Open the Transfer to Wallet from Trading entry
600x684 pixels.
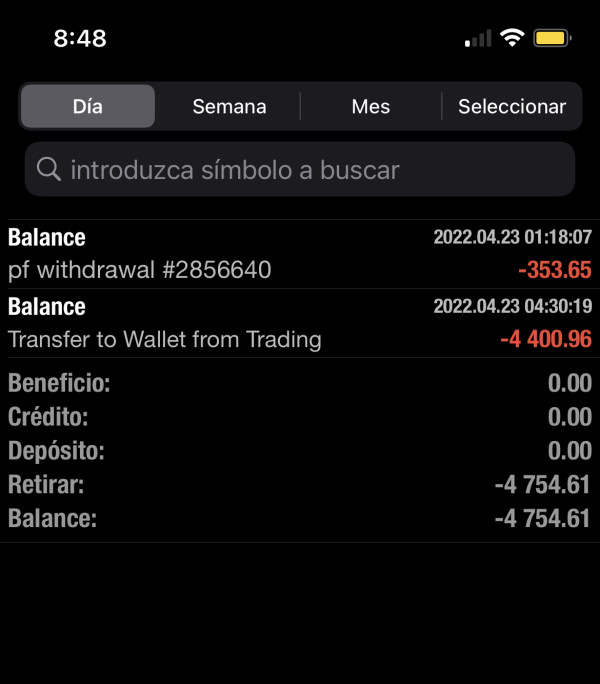[x=300, y=323]
